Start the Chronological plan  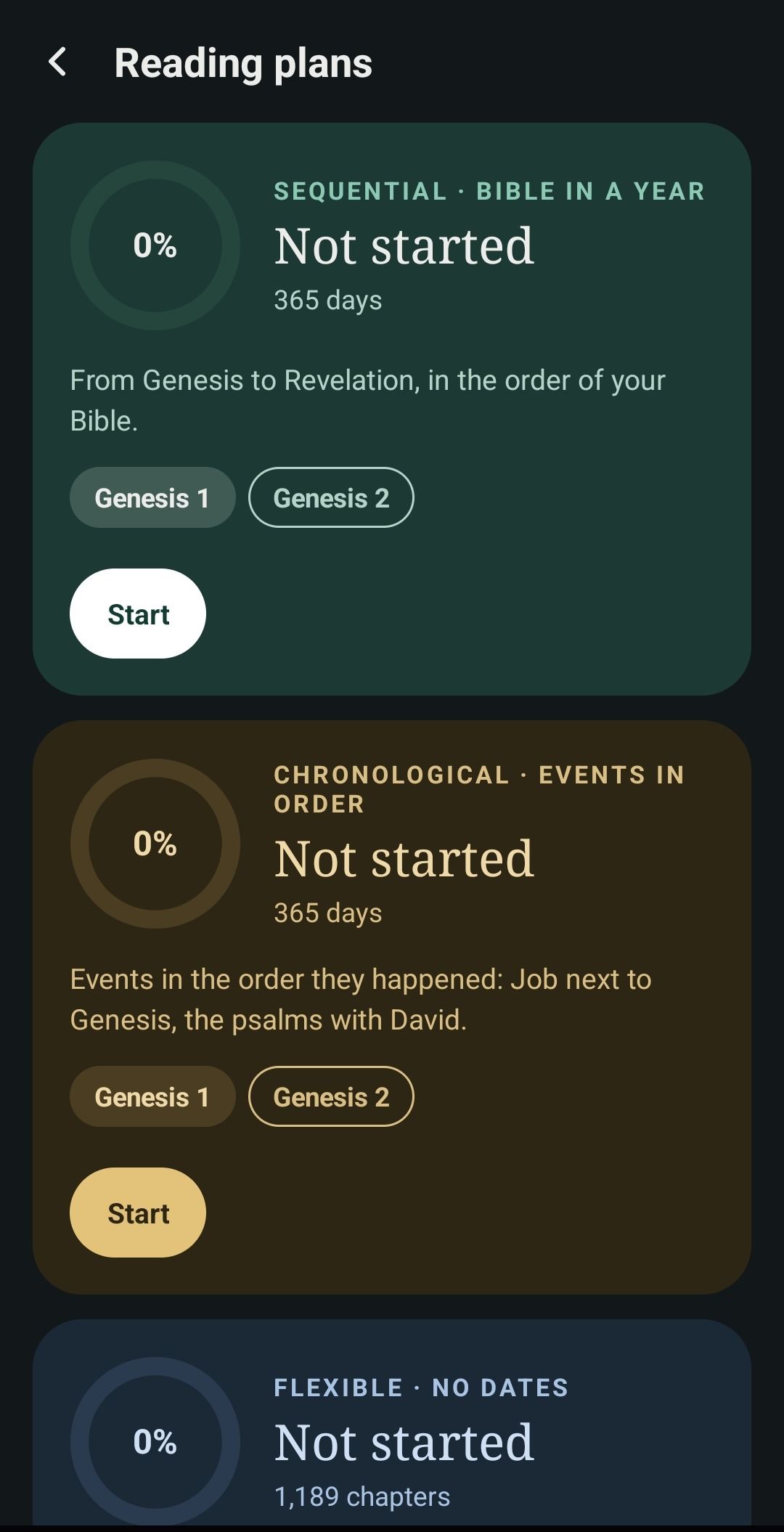(x=138, y=1213)
